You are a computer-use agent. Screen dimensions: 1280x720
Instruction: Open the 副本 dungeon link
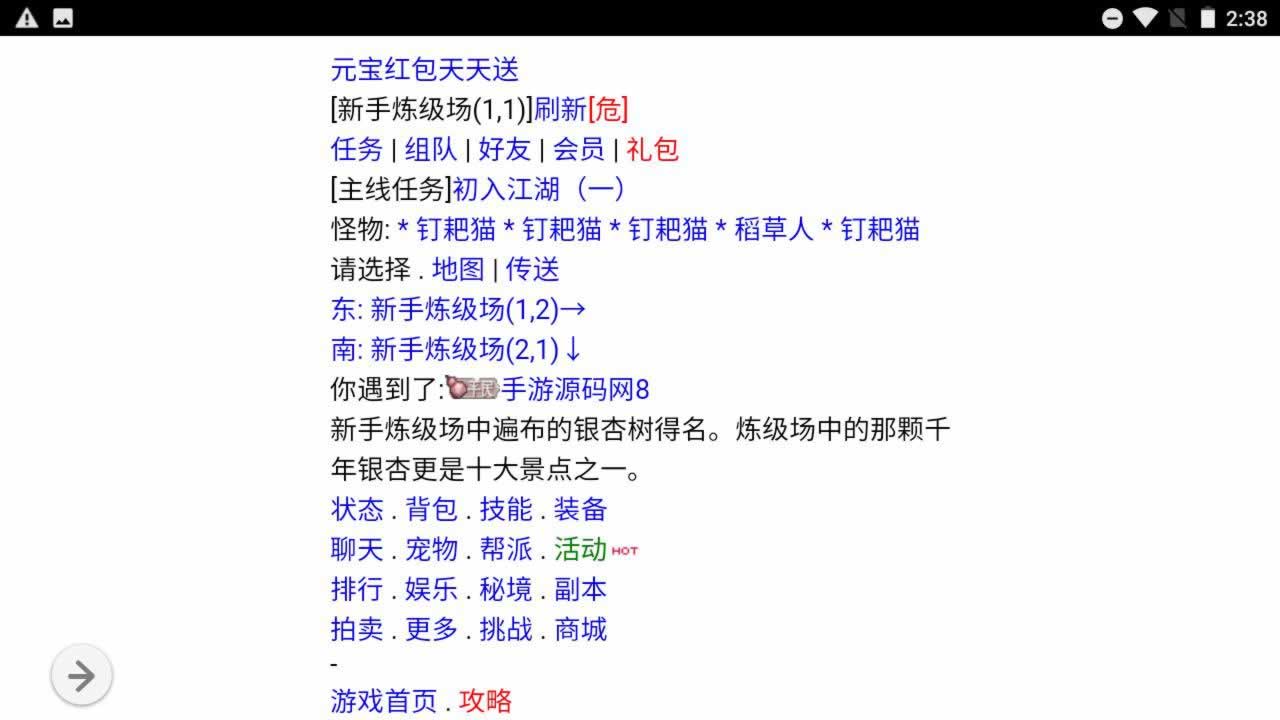tap(581, 590)
